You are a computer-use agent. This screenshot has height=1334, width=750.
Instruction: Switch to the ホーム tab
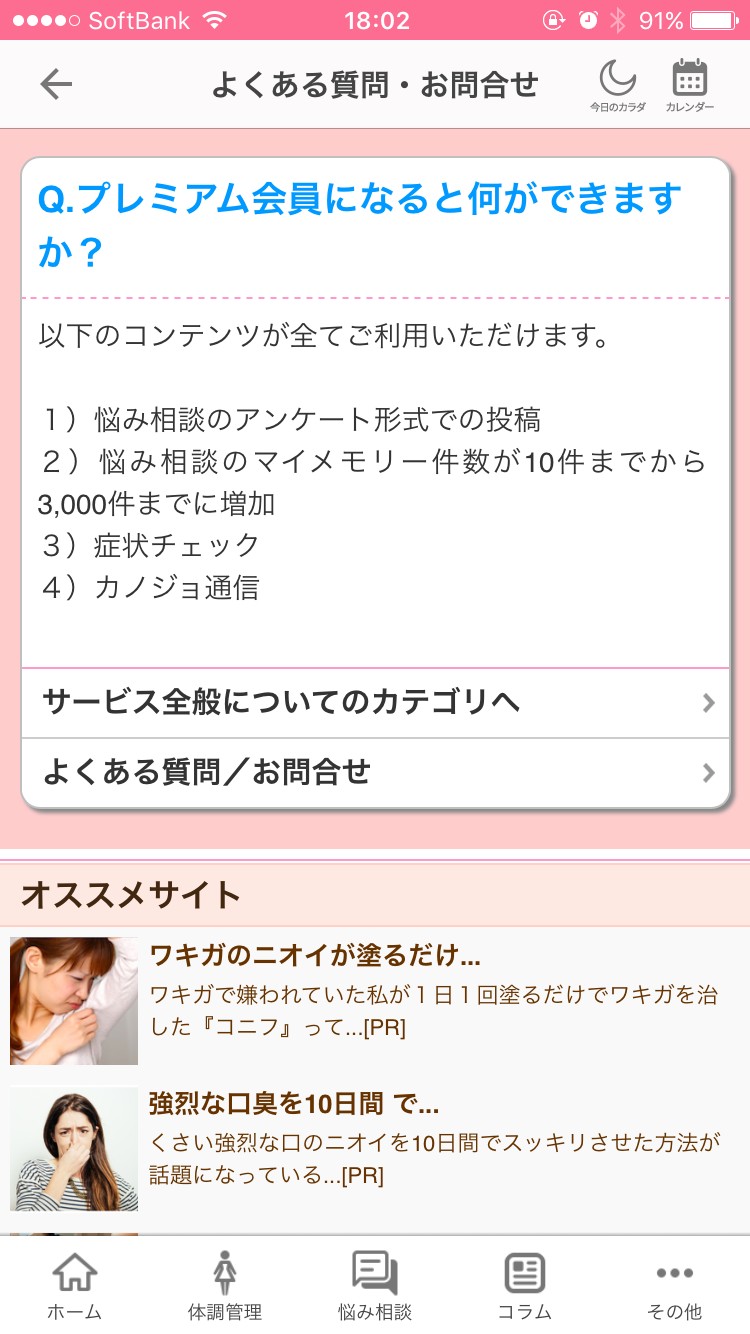point(75,1286)
